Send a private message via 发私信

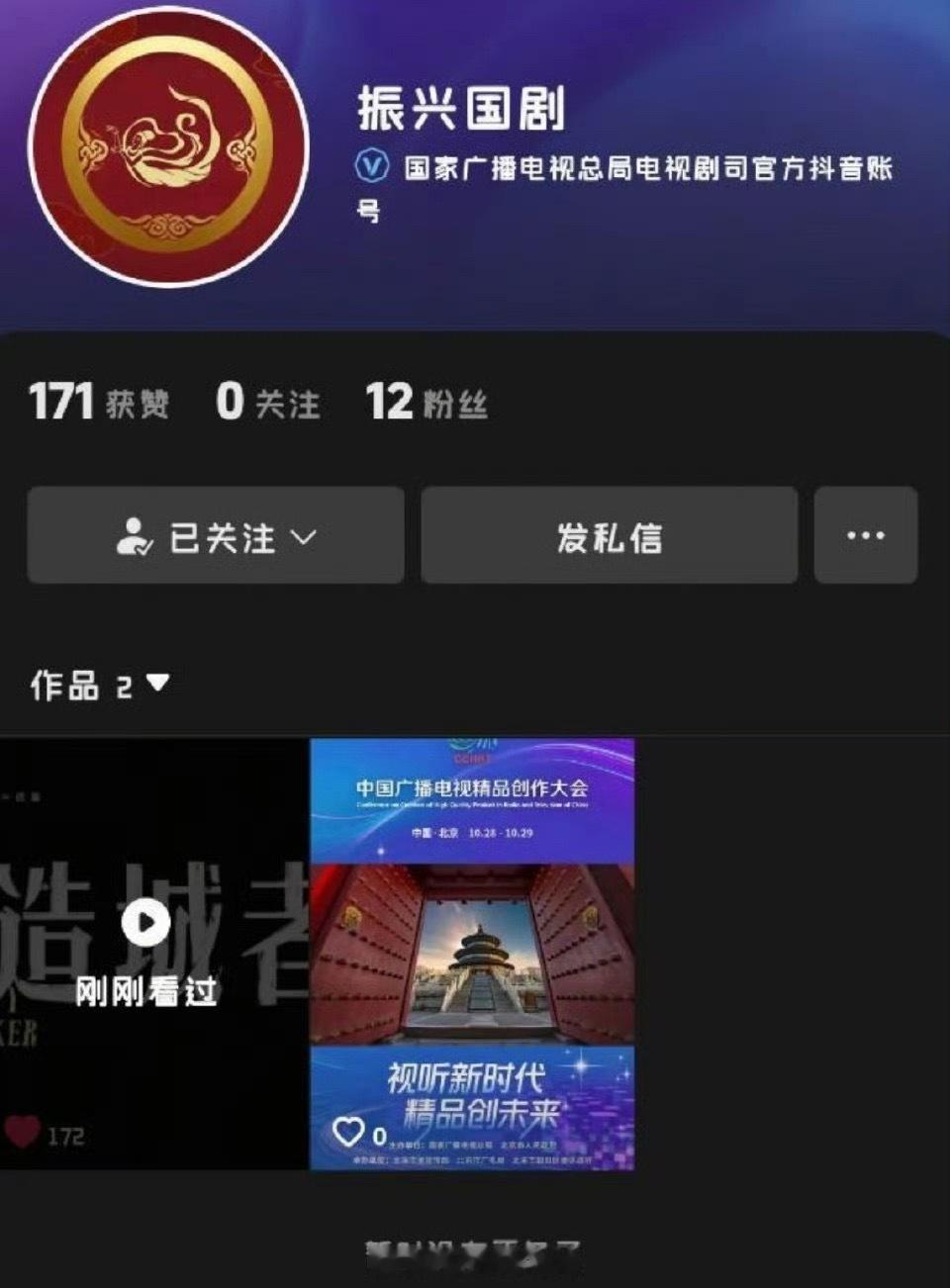click(x=609, y=535)
